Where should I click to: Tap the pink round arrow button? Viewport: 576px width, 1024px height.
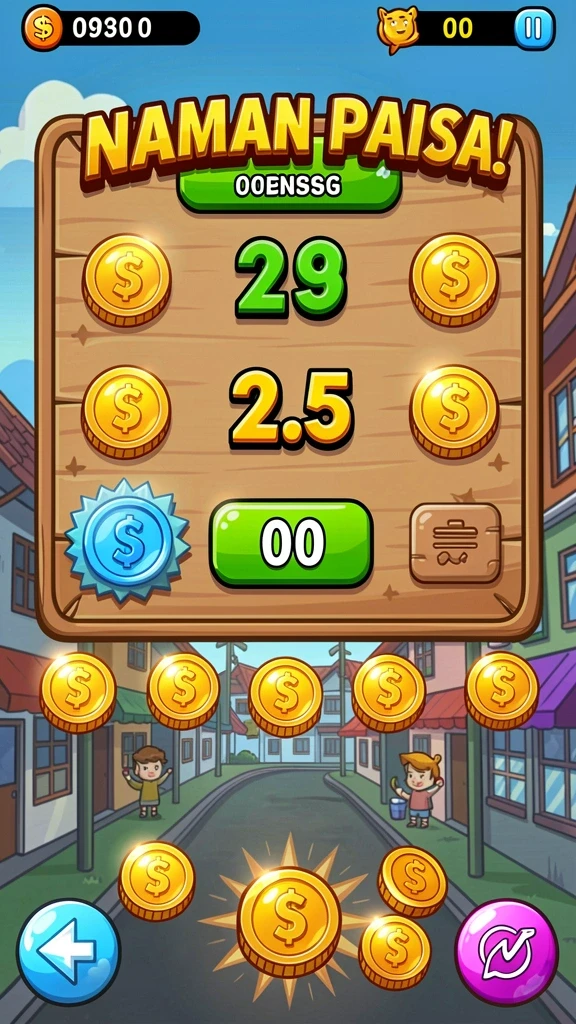pos(507,952)
